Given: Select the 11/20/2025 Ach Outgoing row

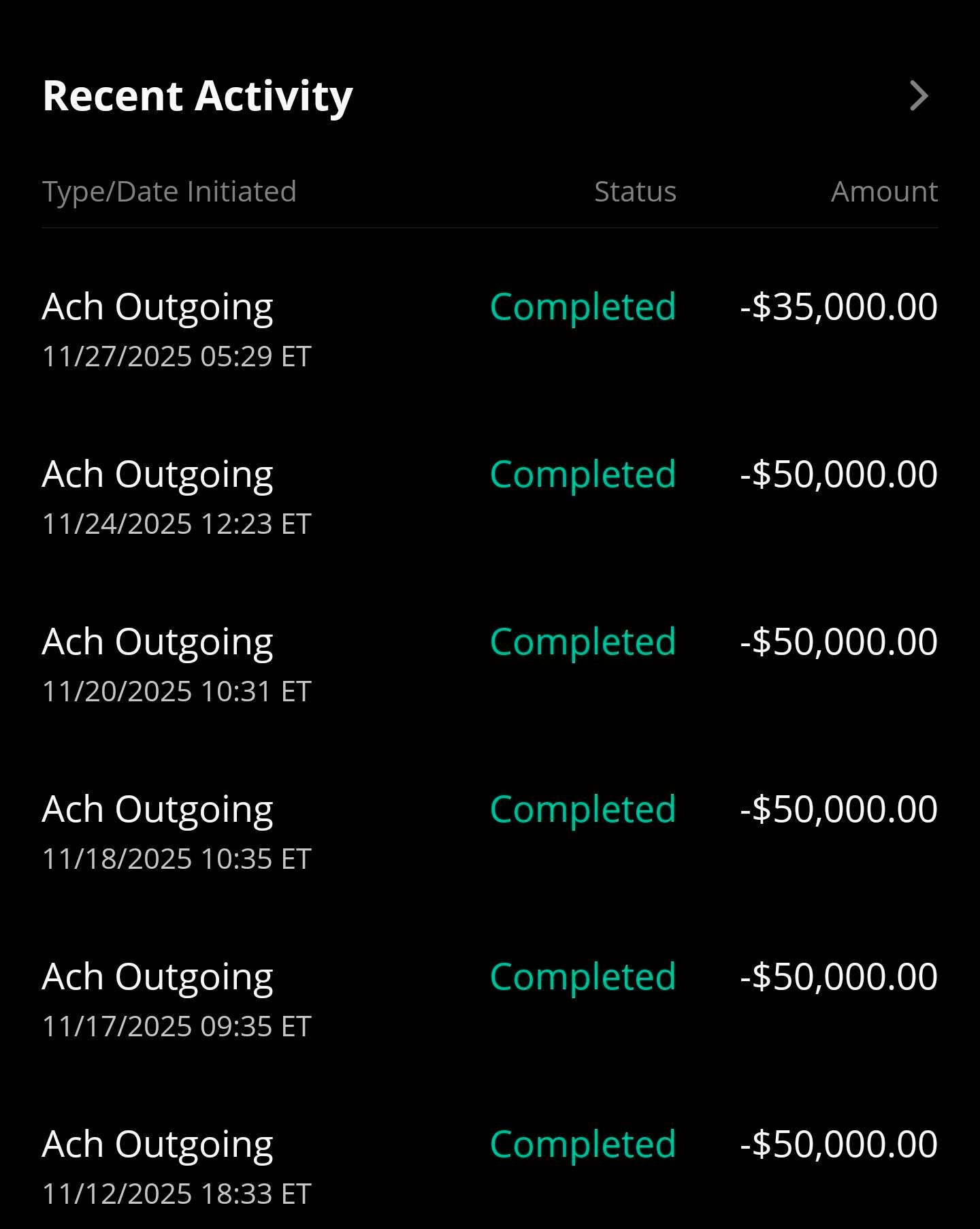Looking at the screenshot, I should pos(489,664).
